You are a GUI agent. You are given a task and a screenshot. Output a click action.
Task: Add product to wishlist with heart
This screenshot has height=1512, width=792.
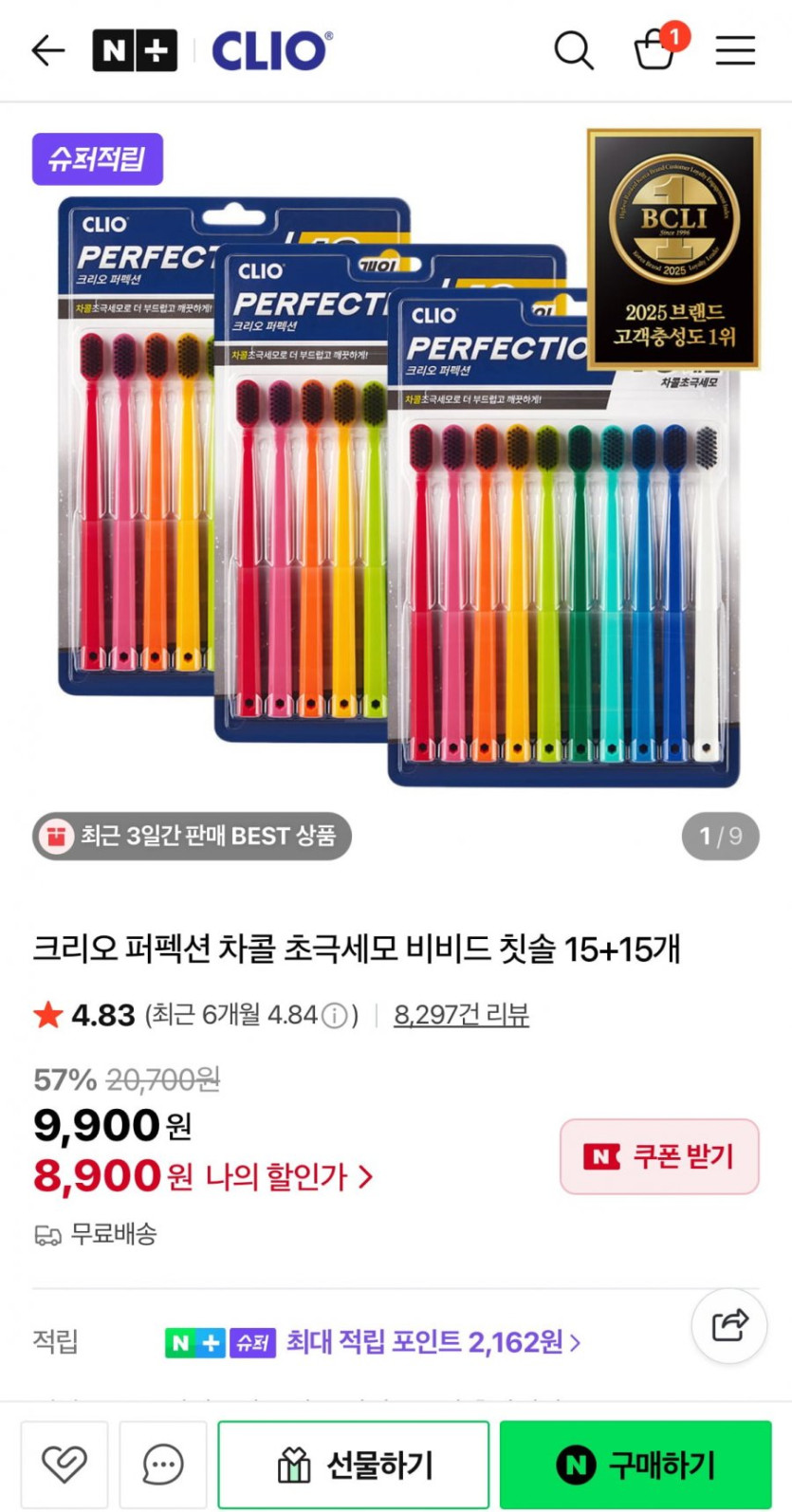(64, 1465)
